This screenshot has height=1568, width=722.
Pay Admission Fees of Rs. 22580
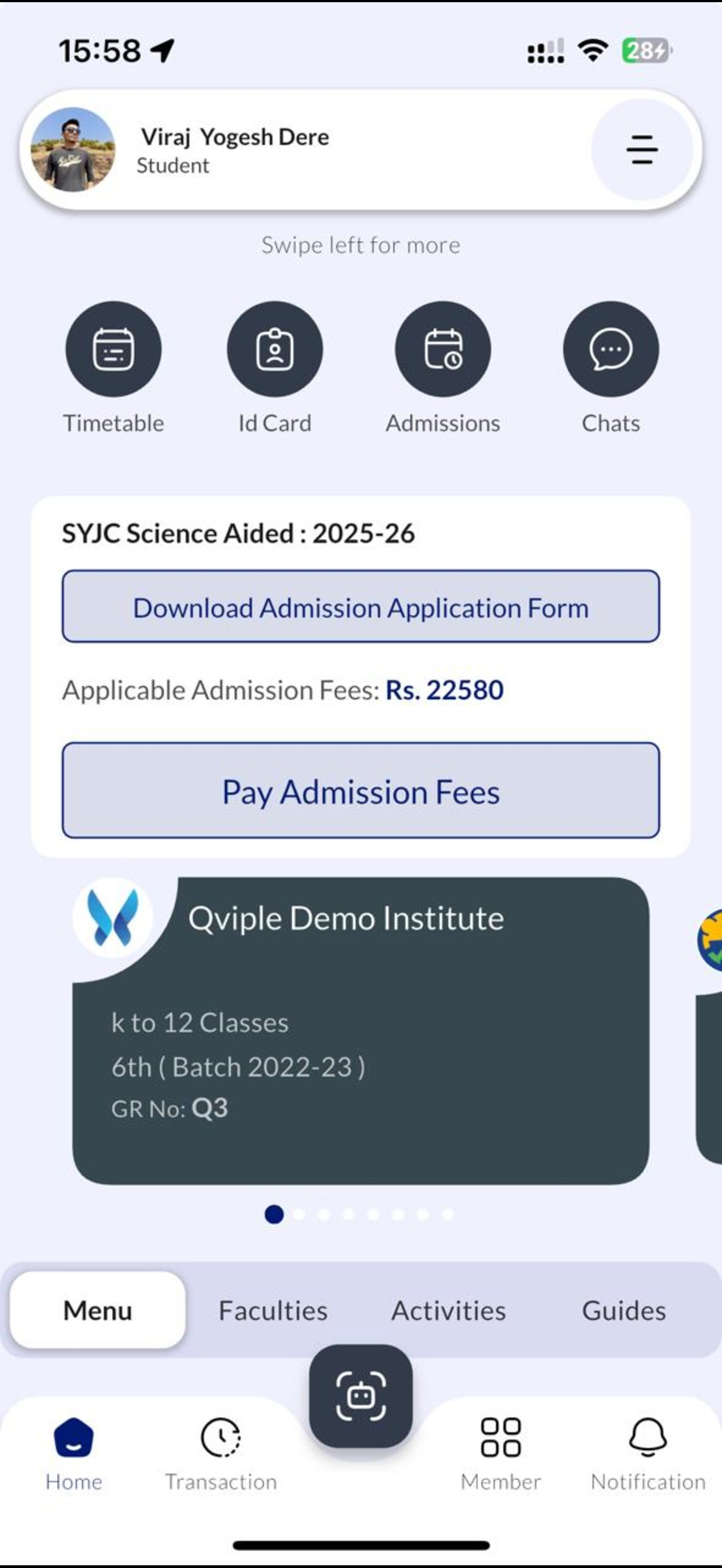click(x=361, y=791)
